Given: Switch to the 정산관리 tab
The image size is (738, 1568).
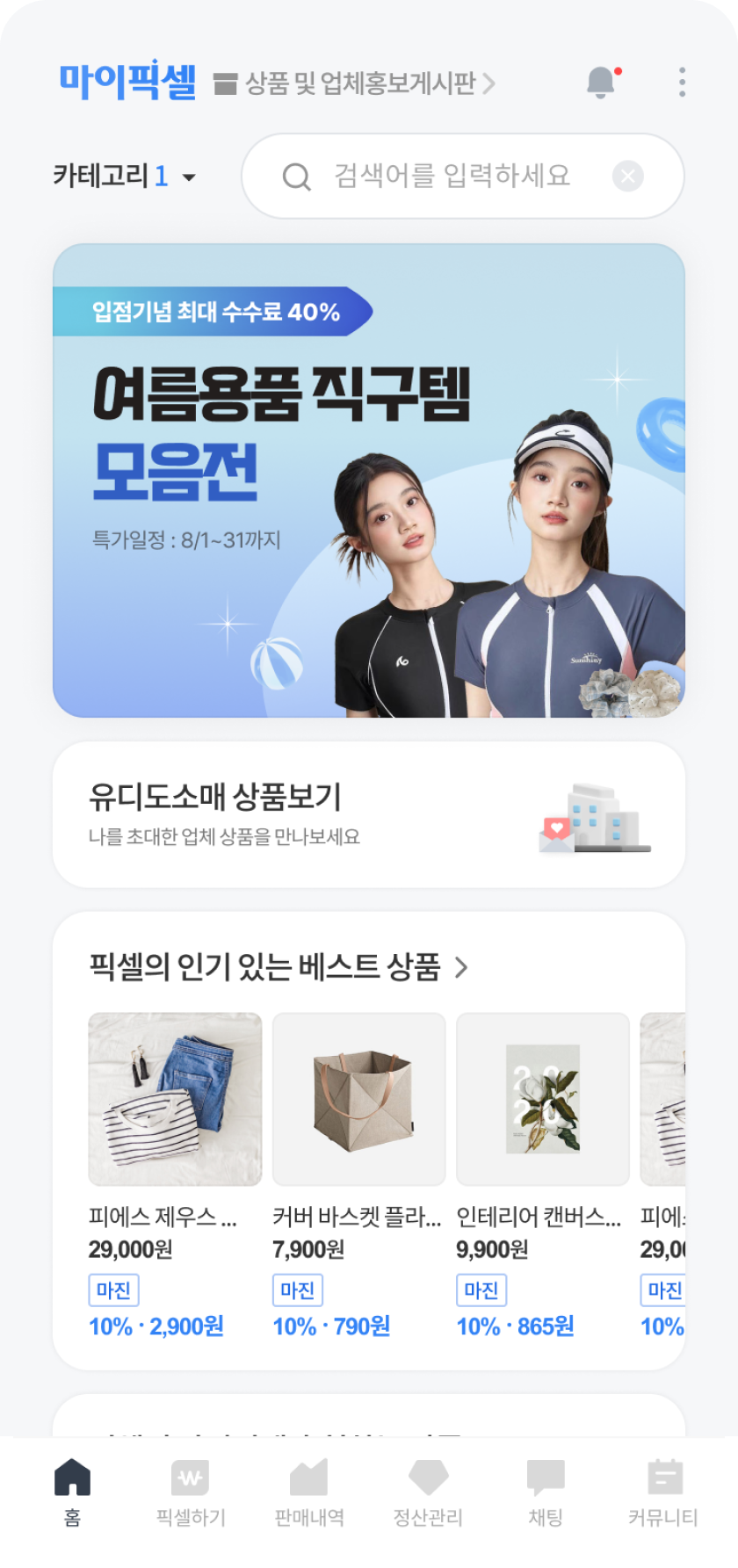Looking at the screenshot, I should (x=428, y=1492).
